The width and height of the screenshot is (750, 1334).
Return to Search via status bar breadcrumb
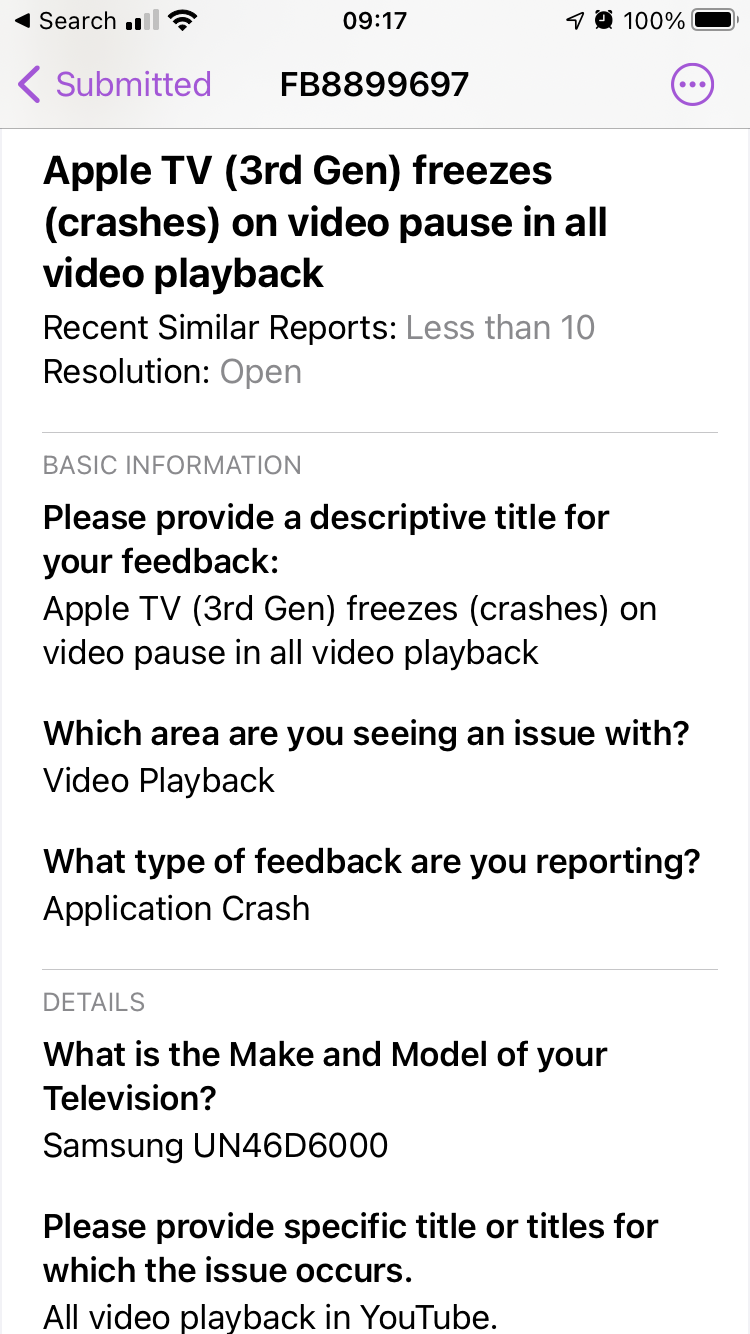(64, 21)
